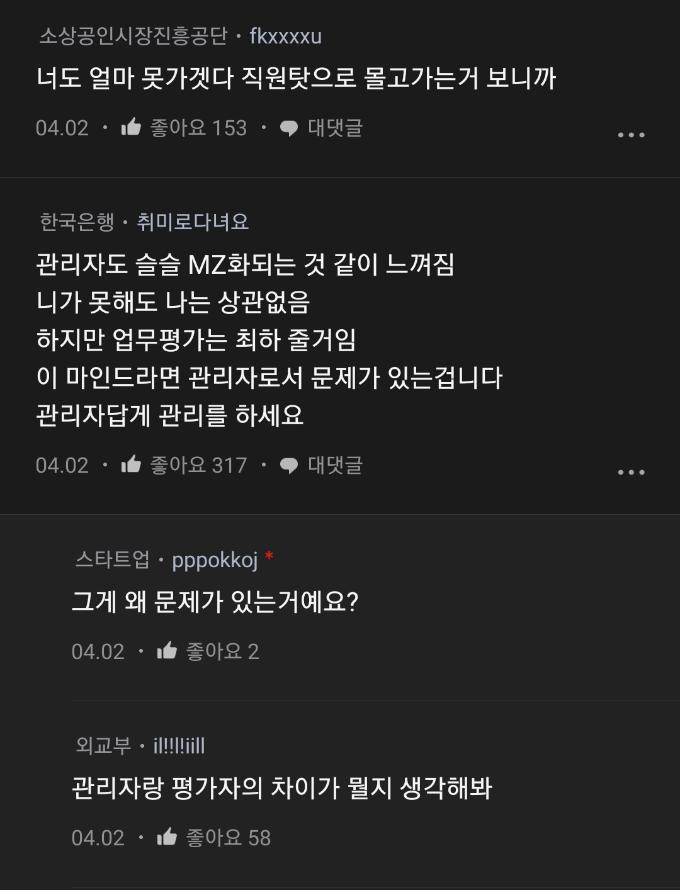This screenshot has width=680, height=890.
Task: Tap 대댓글 under 취미로다녀요's comment
Action: tap(321, 465)
